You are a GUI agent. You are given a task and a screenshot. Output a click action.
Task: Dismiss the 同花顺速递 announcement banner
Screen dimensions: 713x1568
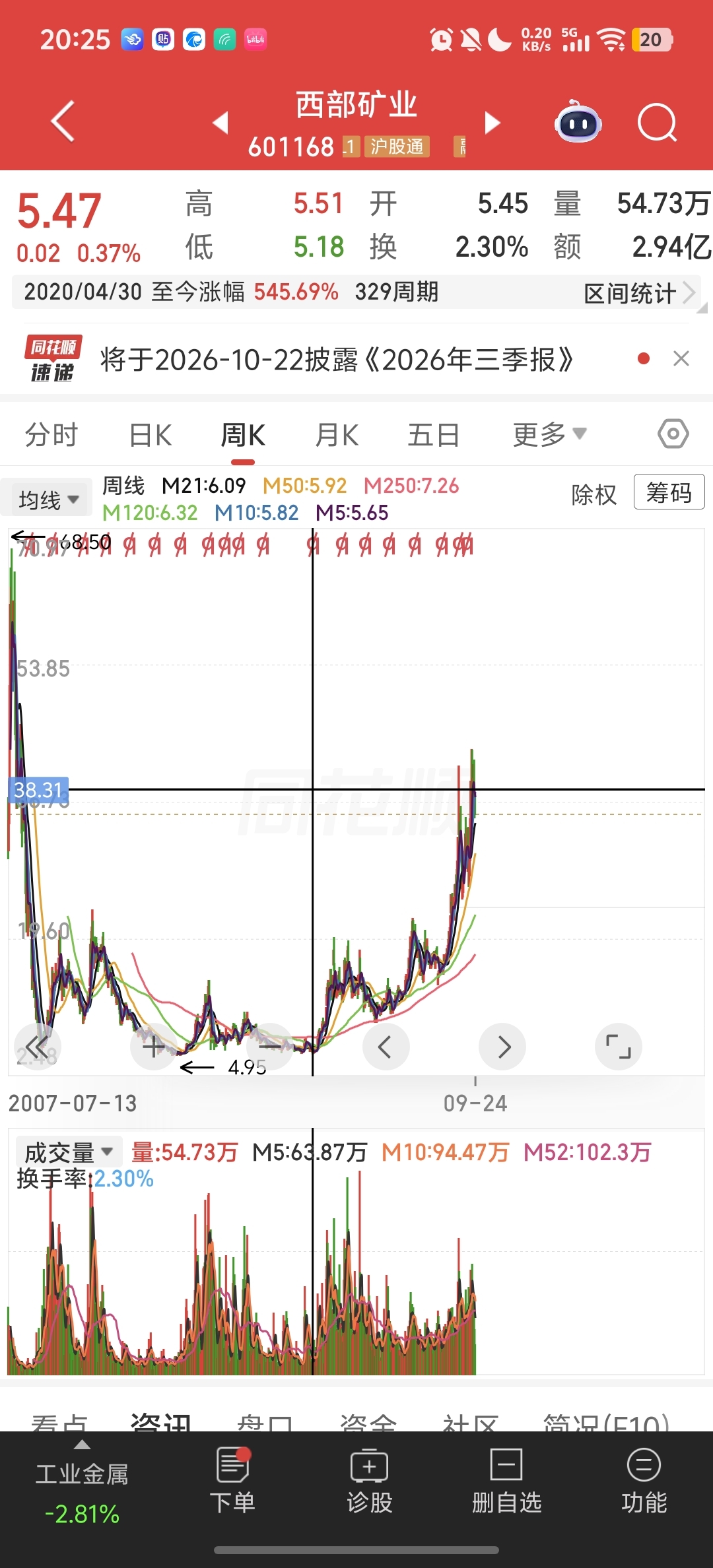pos(681,358)
